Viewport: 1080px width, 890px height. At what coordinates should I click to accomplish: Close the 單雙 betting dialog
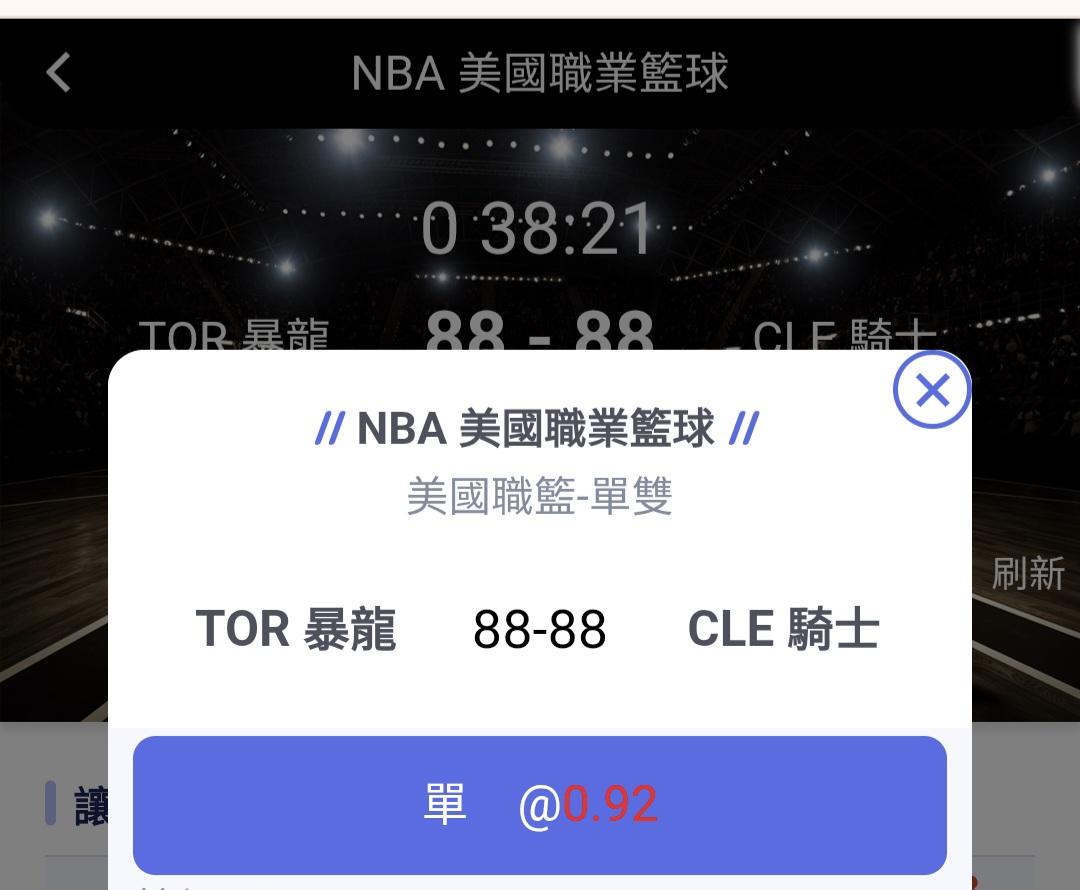click(931, 390)
